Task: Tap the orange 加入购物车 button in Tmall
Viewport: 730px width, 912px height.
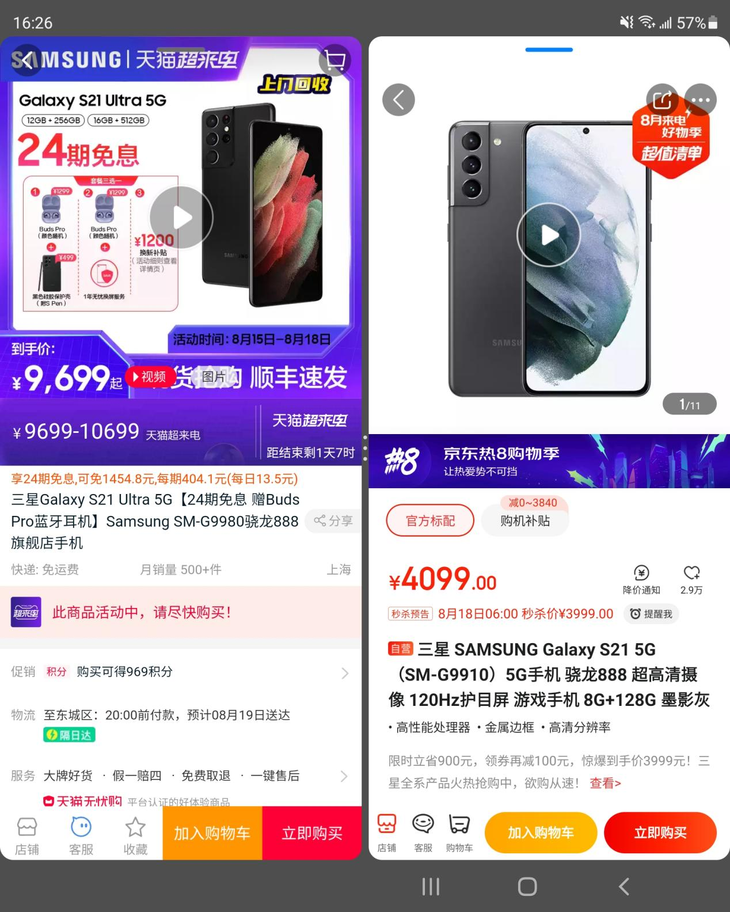Action: tap(212, 833)
